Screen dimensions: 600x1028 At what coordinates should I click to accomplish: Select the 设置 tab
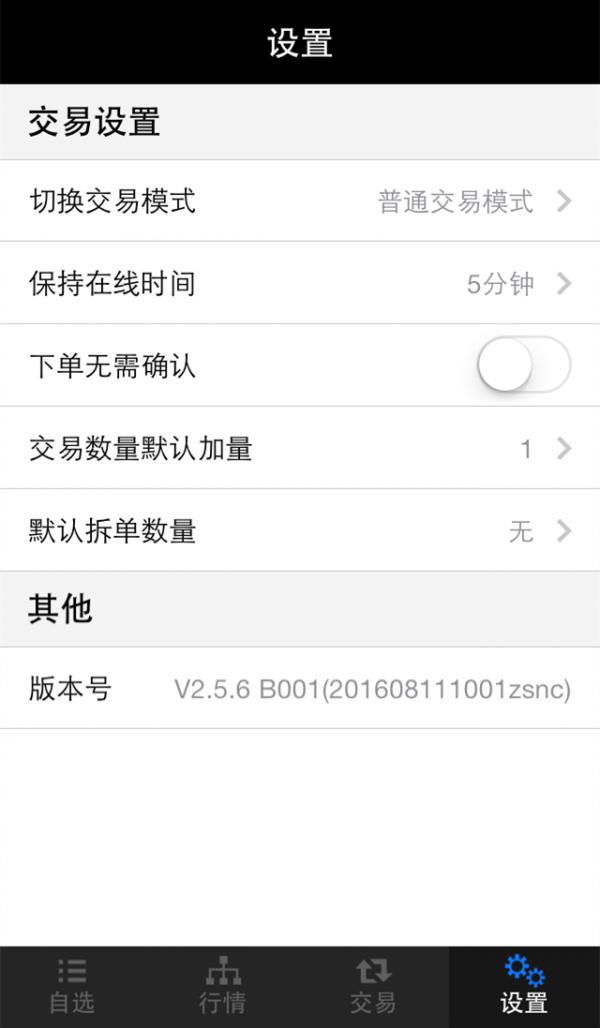click(524, 986)
